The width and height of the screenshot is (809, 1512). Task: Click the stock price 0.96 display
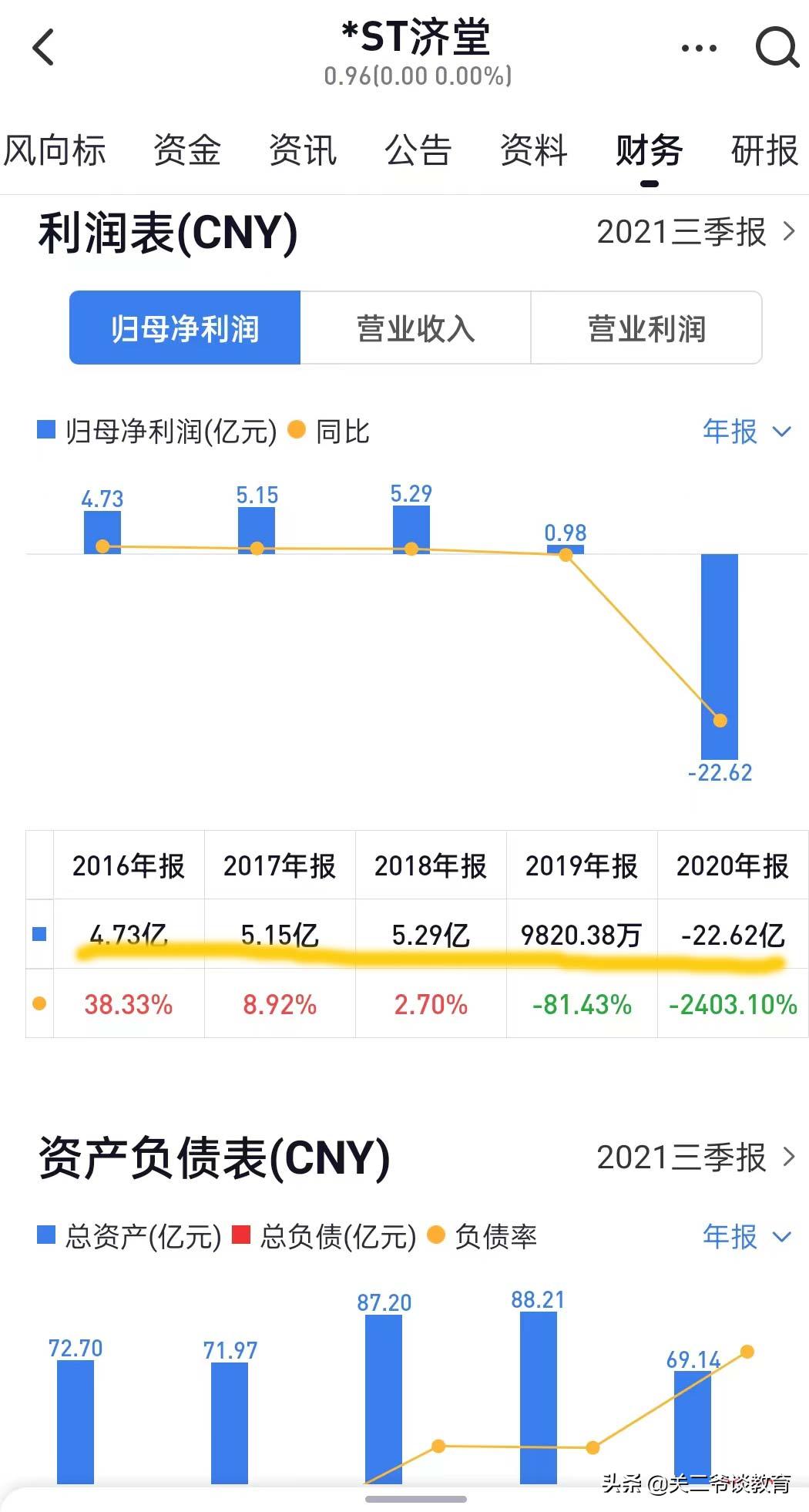(418, 77)
